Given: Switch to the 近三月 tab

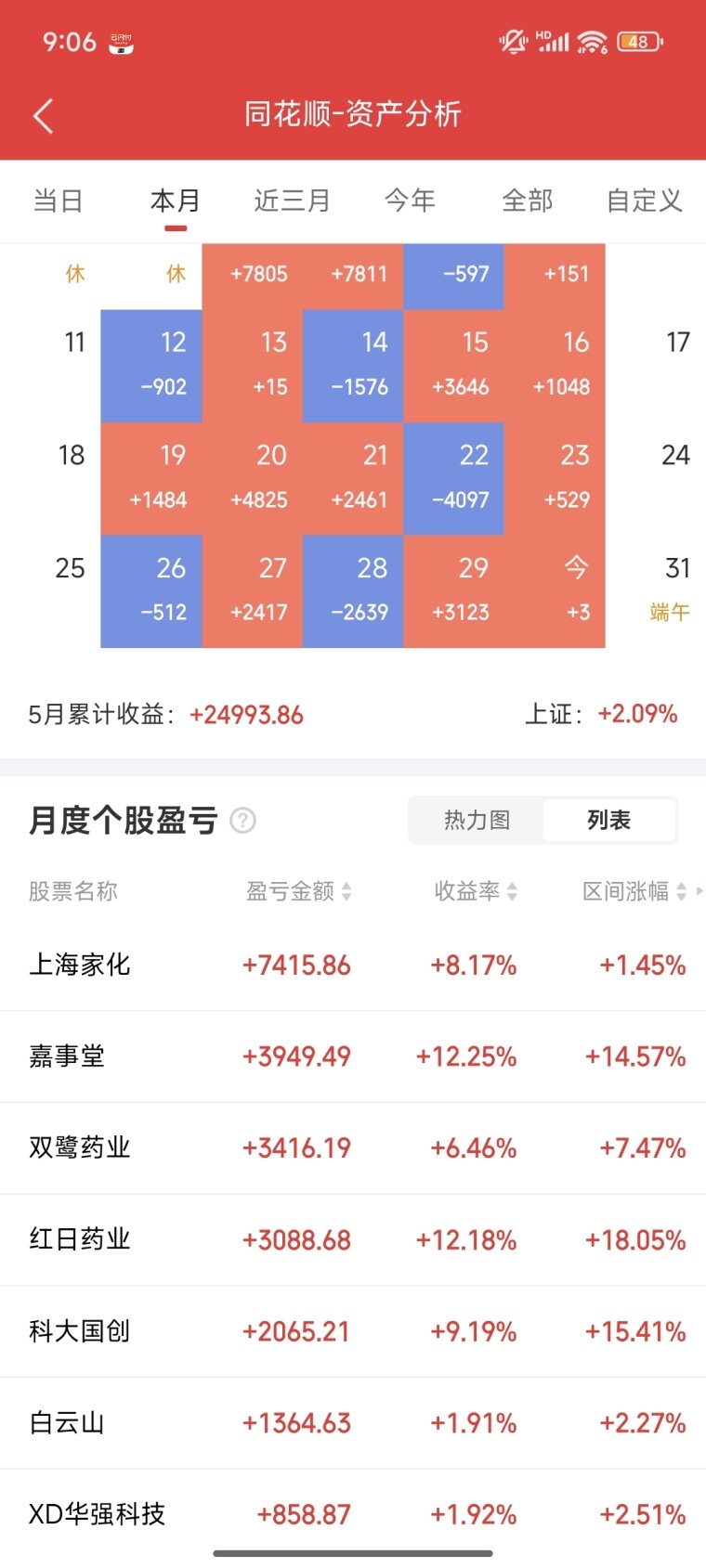Looking at the screenshot, I should (292, 201).
